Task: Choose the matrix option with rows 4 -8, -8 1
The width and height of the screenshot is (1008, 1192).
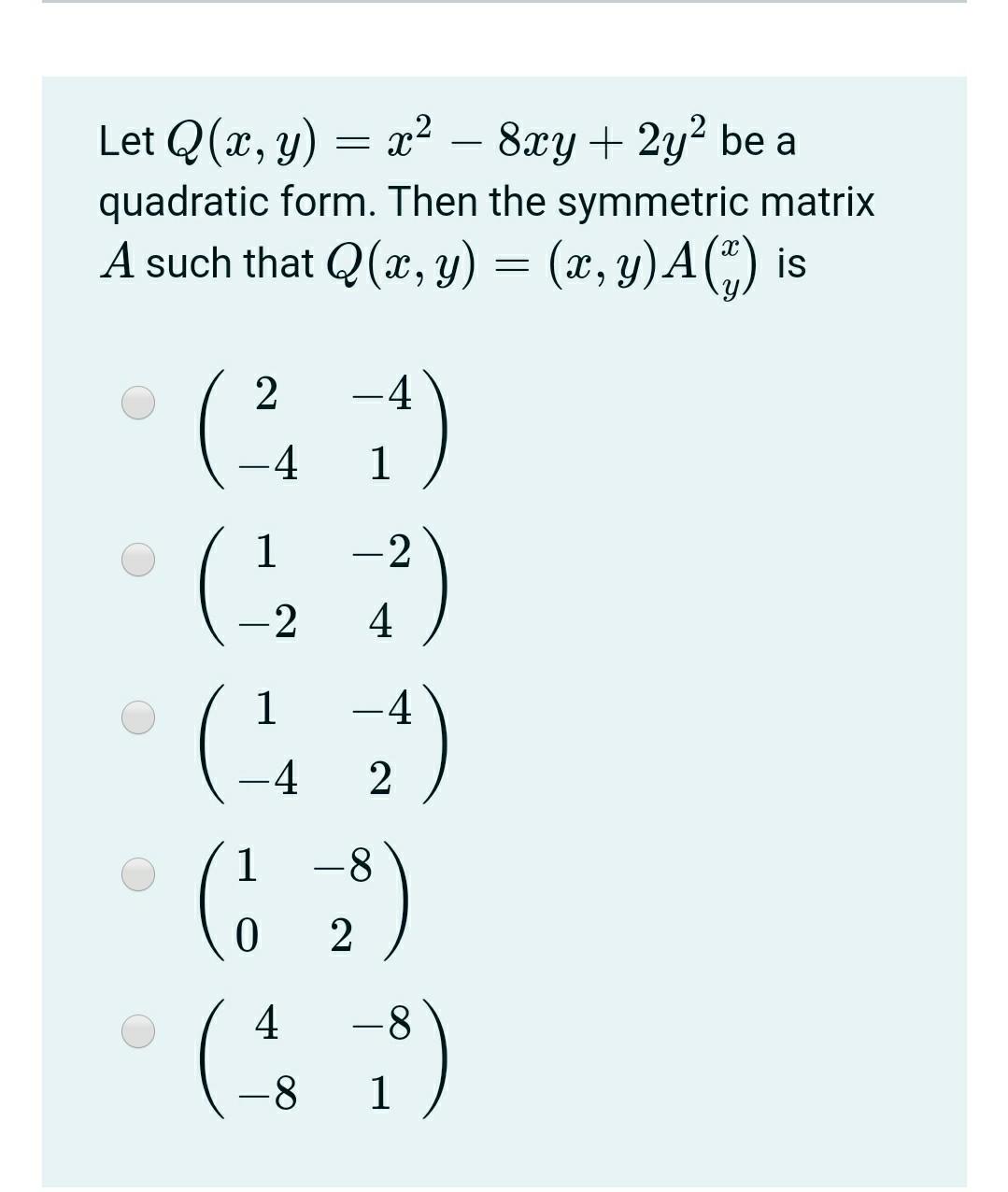Action: pos(138,1030)
